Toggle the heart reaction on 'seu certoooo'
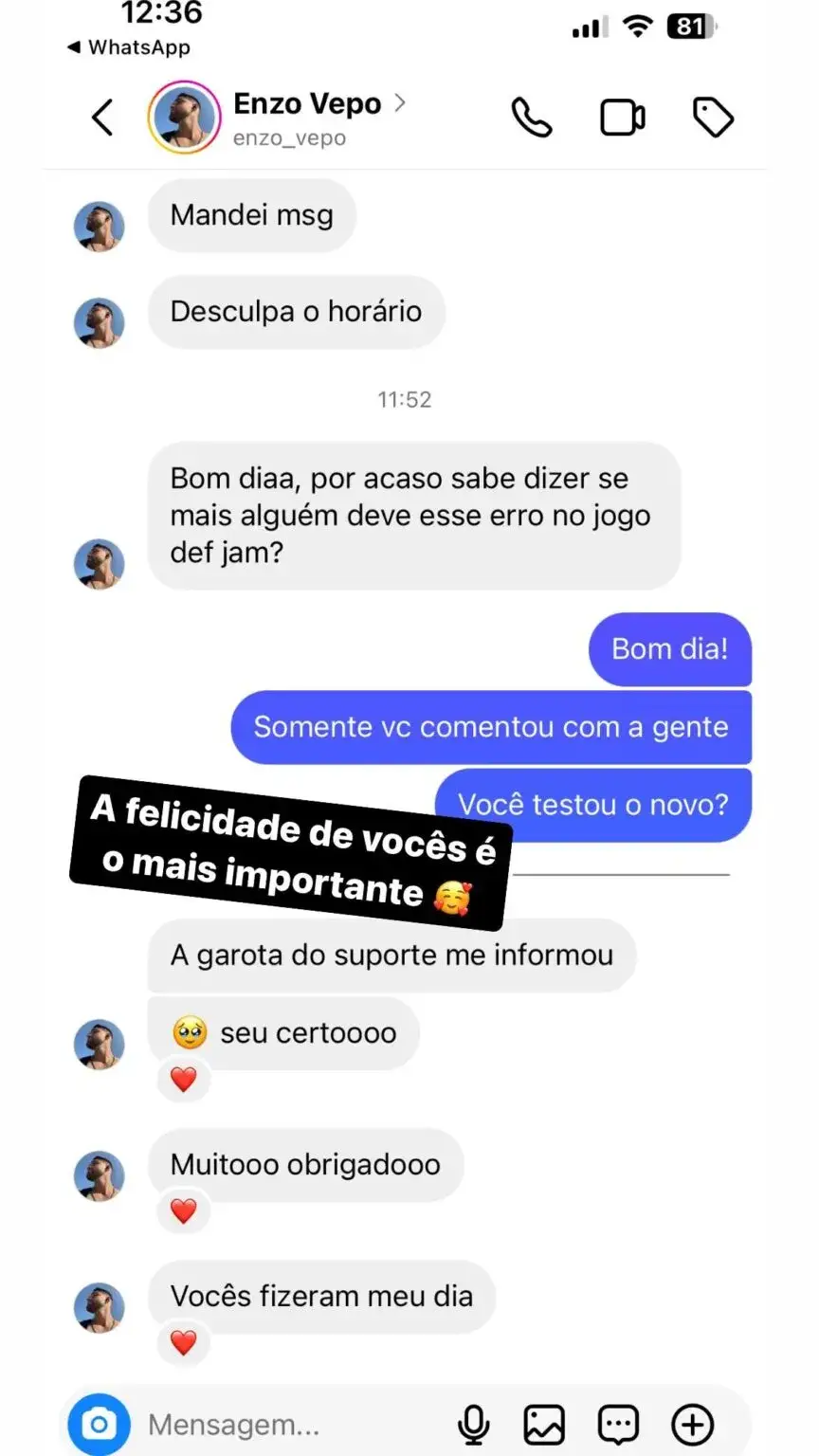 pos(183,1080)
